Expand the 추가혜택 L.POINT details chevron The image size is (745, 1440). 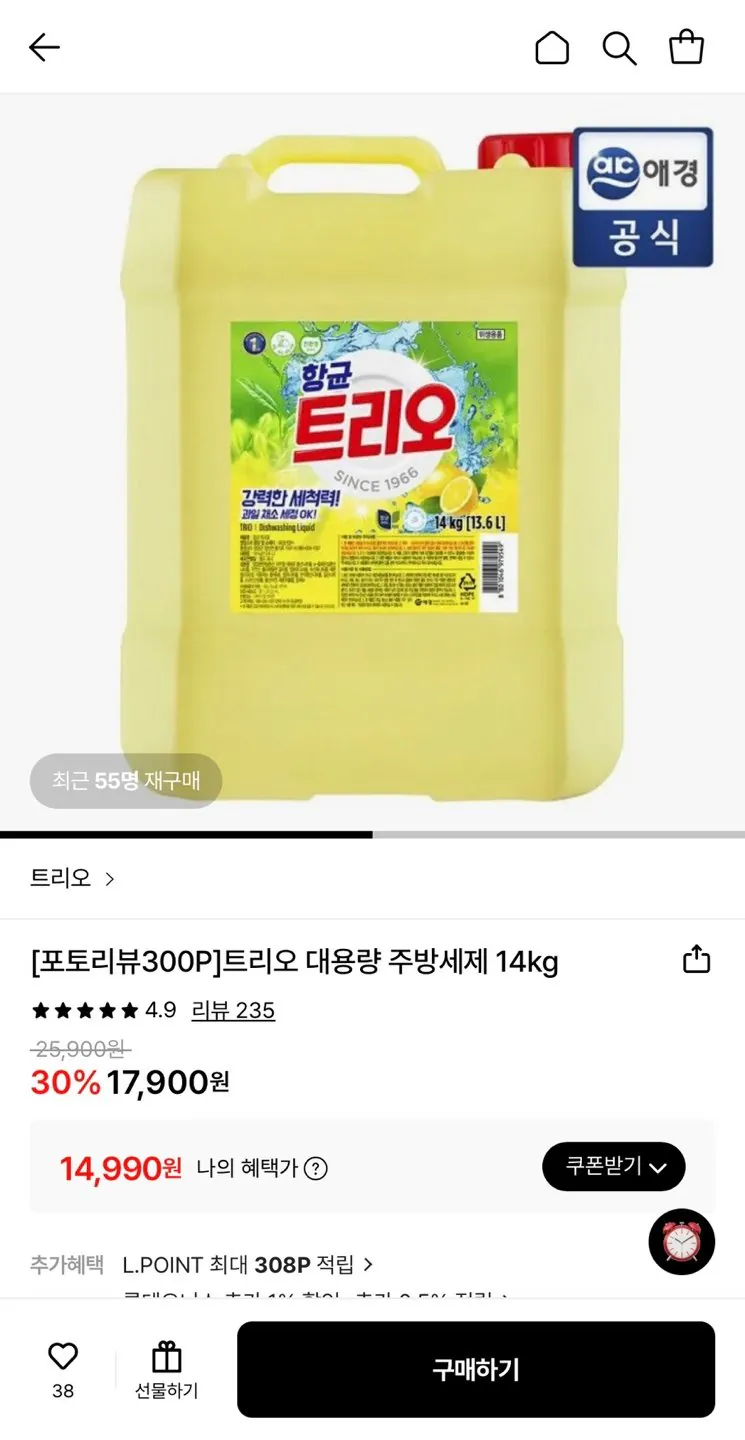(368, 1264)
